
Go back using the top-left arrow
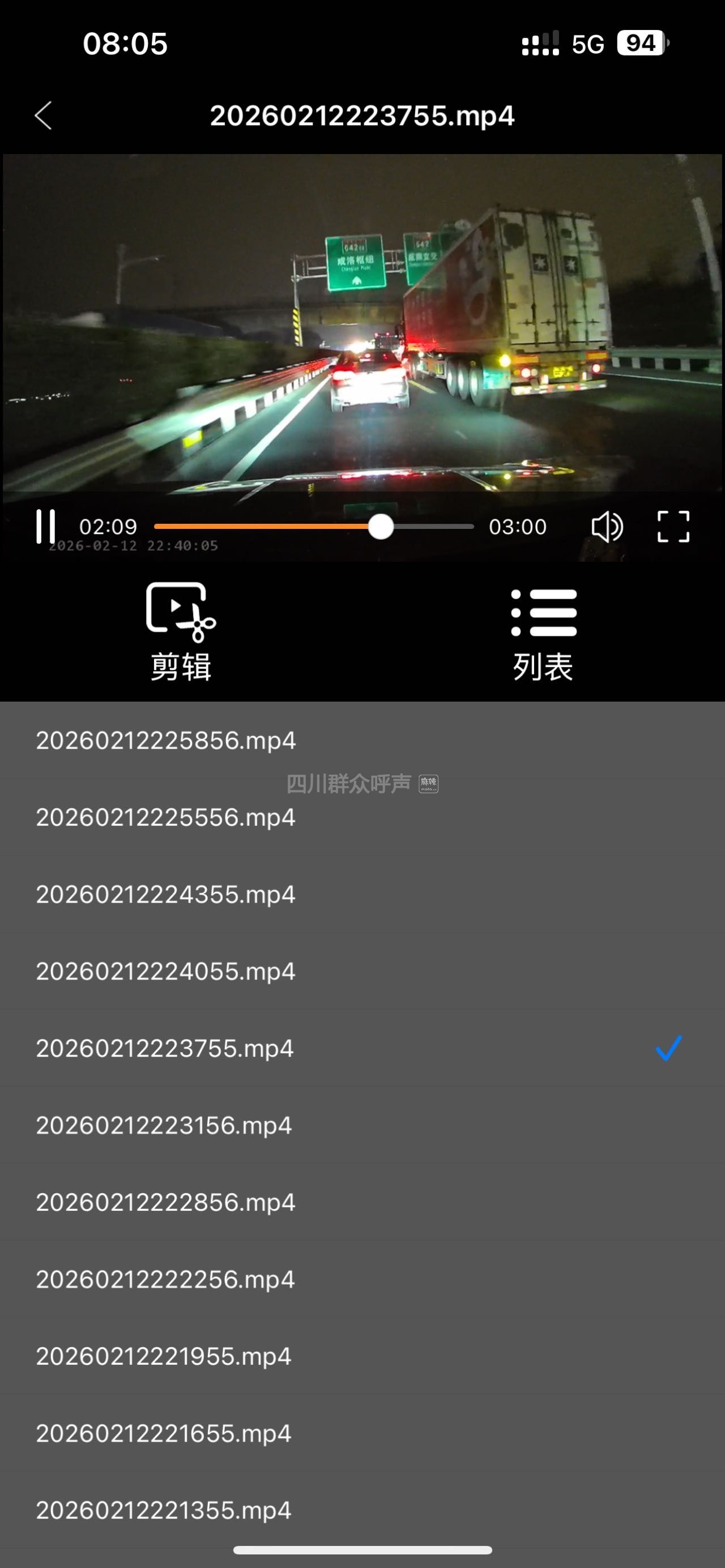(43, 116)
